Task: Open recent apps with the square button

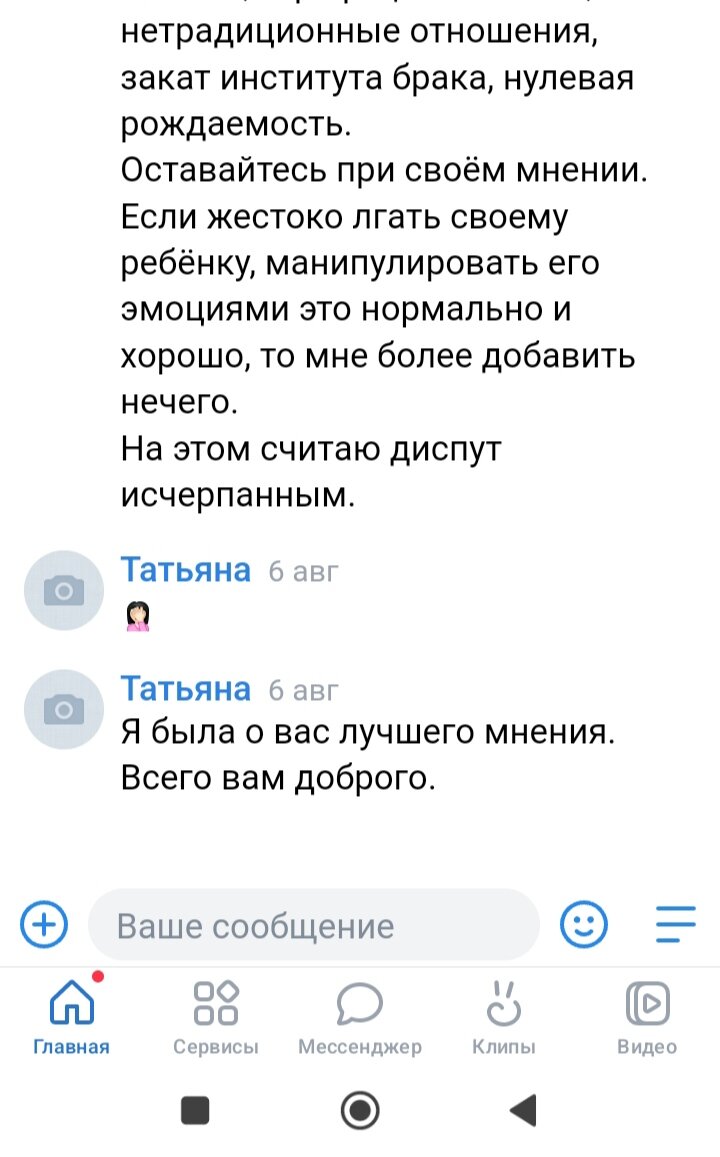Action: pos(196,1112)
